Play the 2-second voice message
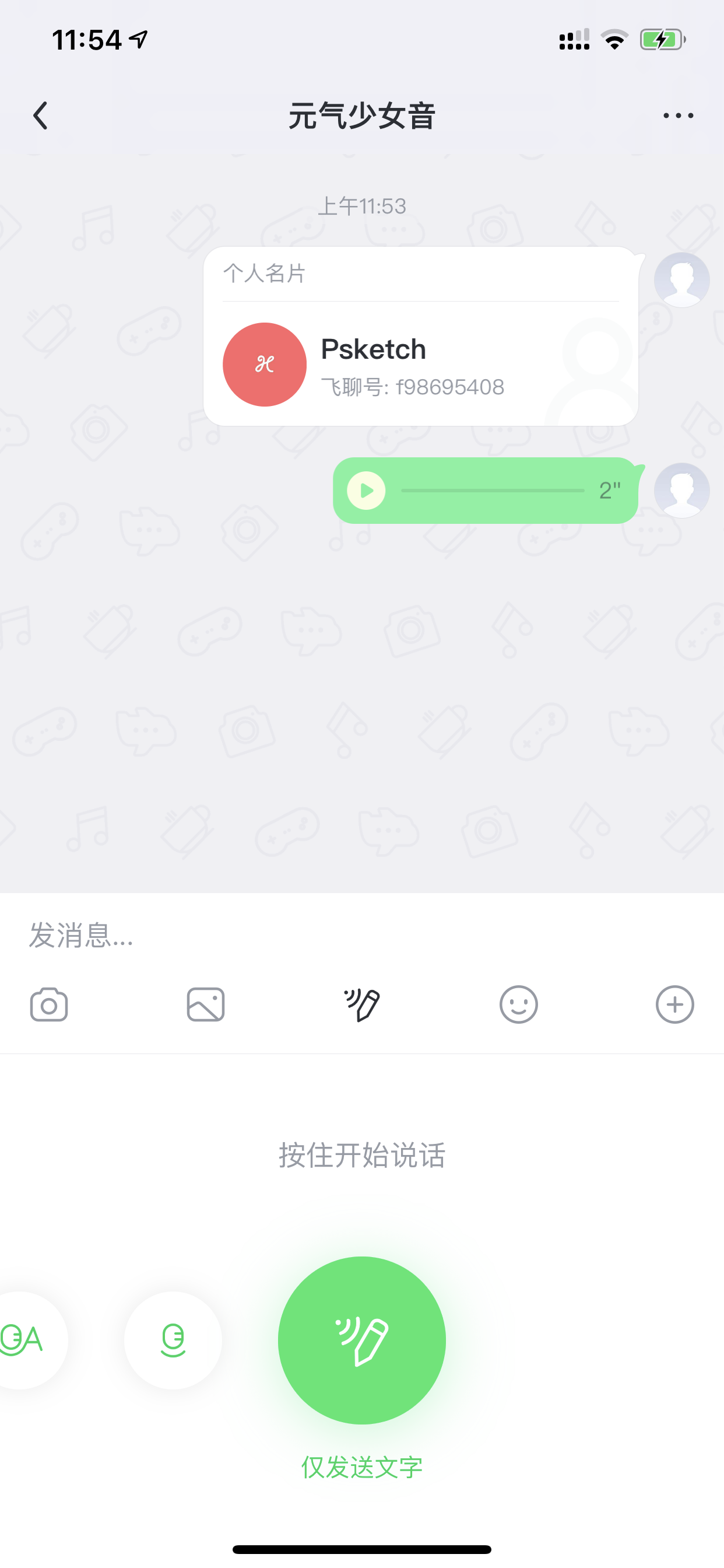 click(x=366, y=491)
